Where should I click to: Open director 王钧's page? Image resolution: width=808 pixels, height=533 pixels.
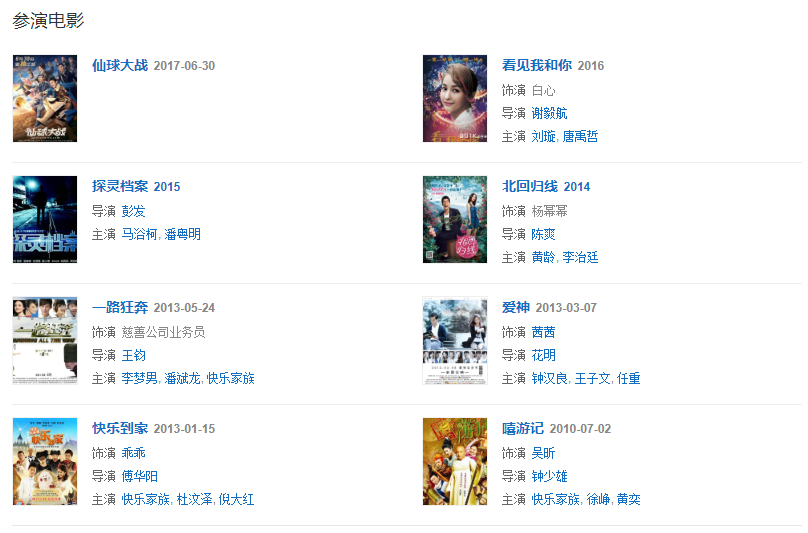pos(133,355)
